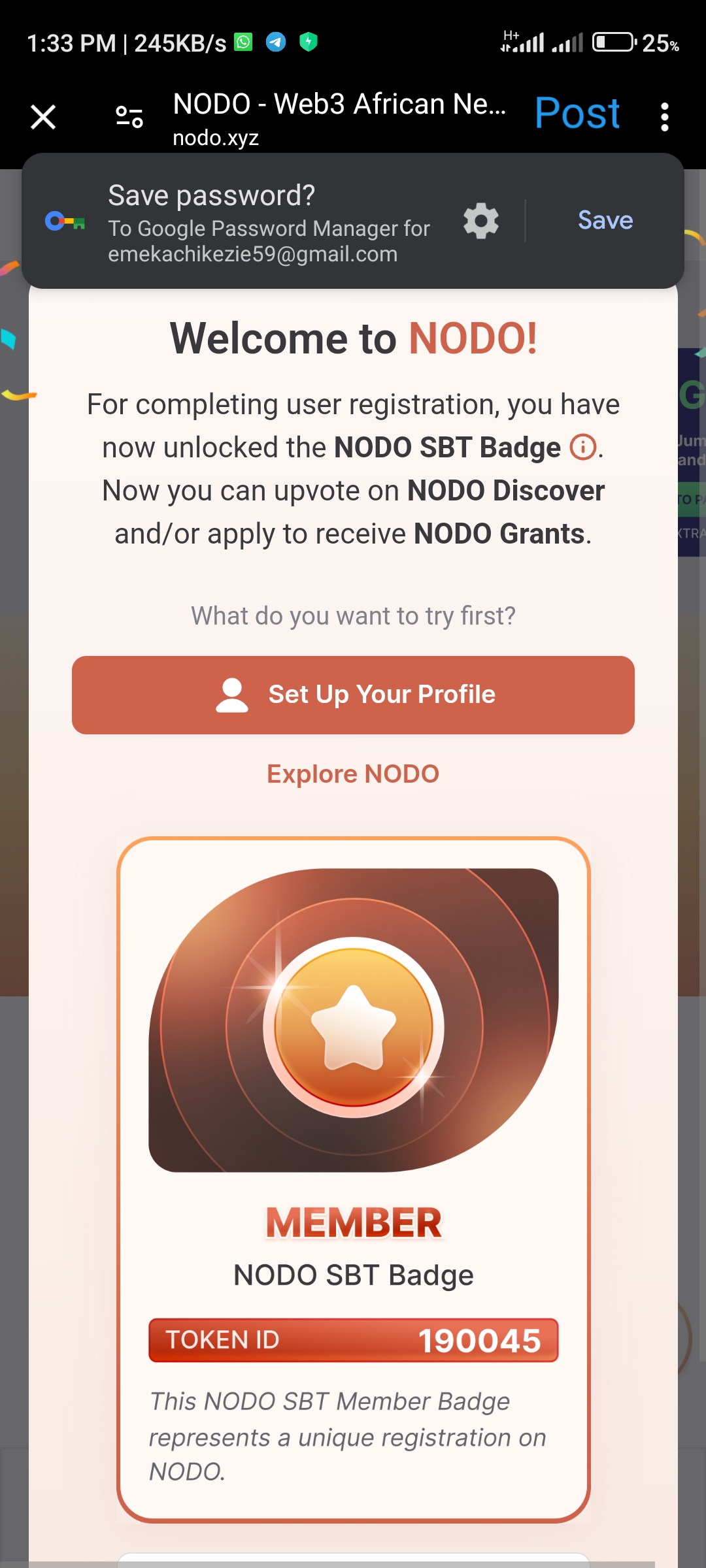Tap the Post button
The image size is (706, 1568).
click(577, 113)
